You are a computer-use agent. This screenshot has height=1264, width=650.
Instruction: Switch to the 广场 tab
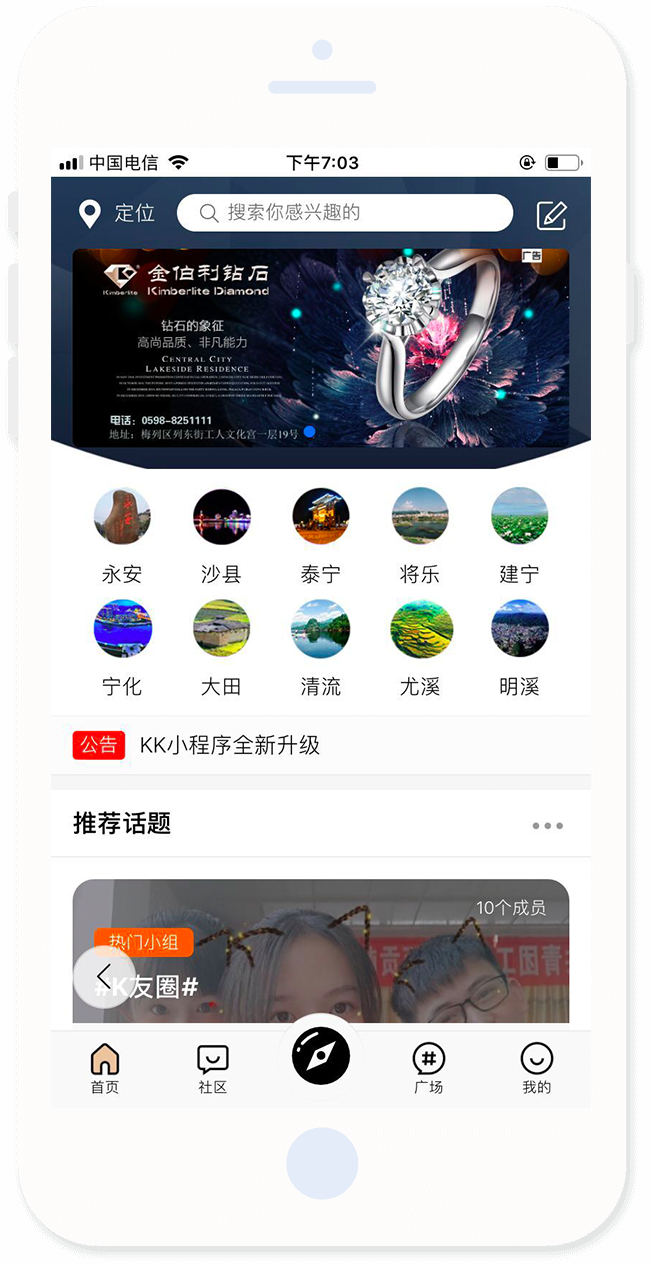[428, 1068]
